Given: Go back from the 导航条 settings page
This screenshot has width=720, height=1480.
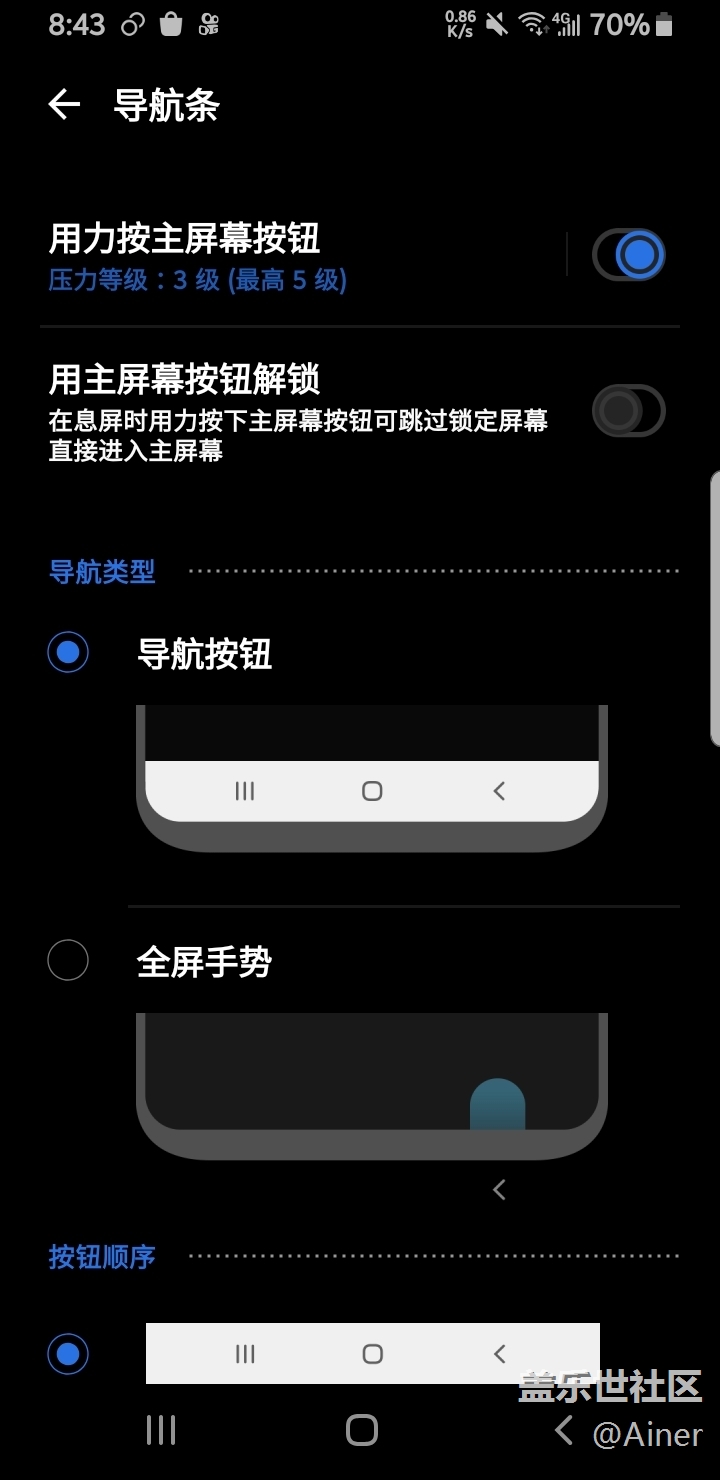Looking at the screenshot, I should click(x=64, y=105).
